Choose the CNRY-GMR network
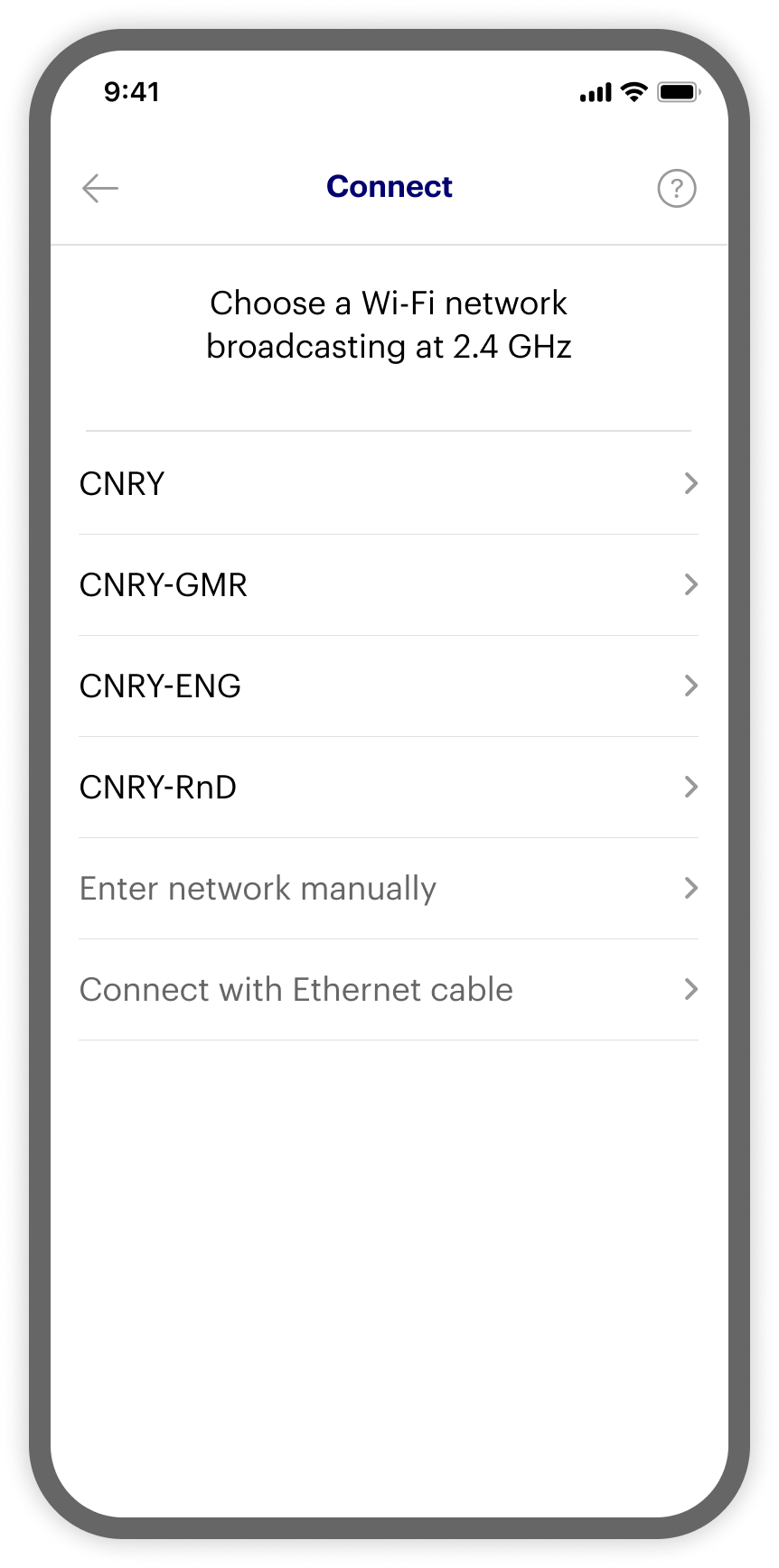The width and height of the screenshot is (779, 1568). (x=389, y=585)
